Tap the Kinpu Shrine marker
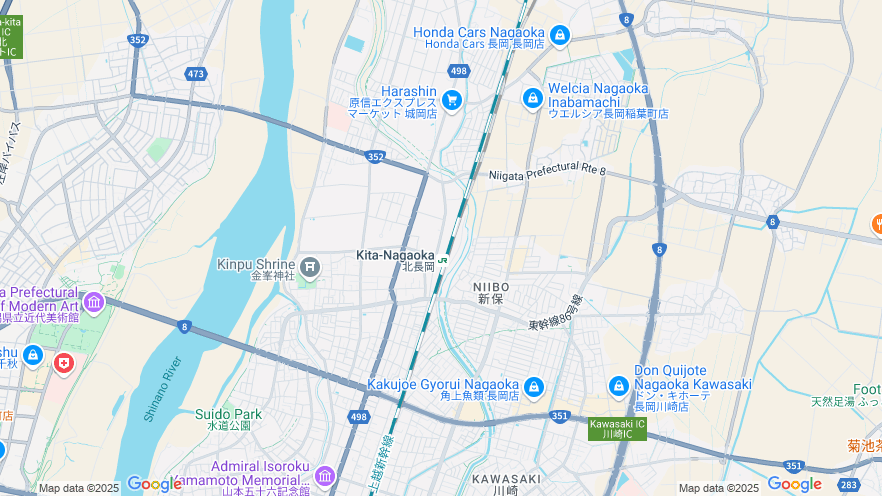The height and width of the screenshot is (496, 882). click(310, 266)
